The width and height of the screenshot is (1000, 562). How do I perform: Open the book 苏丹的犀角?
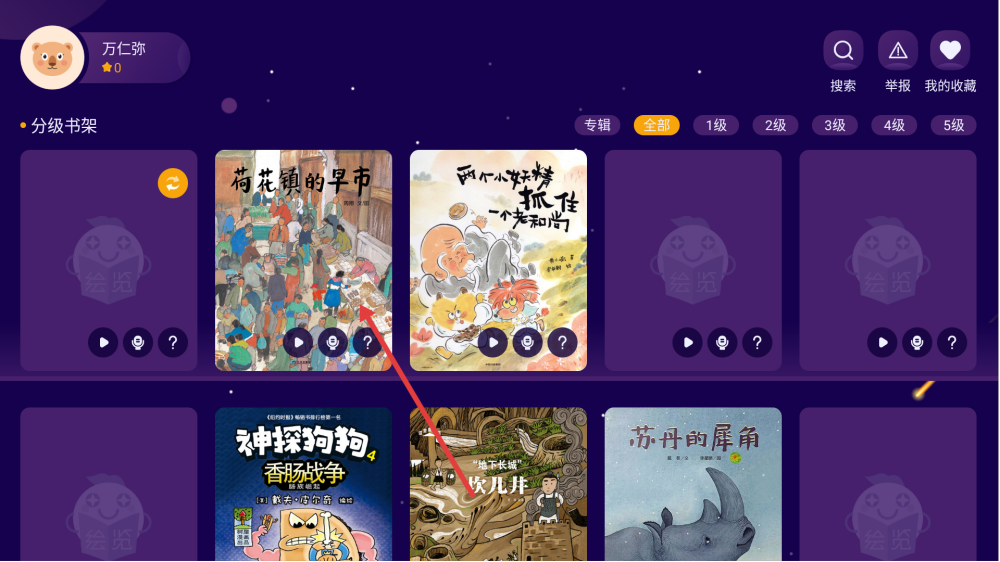693,485
